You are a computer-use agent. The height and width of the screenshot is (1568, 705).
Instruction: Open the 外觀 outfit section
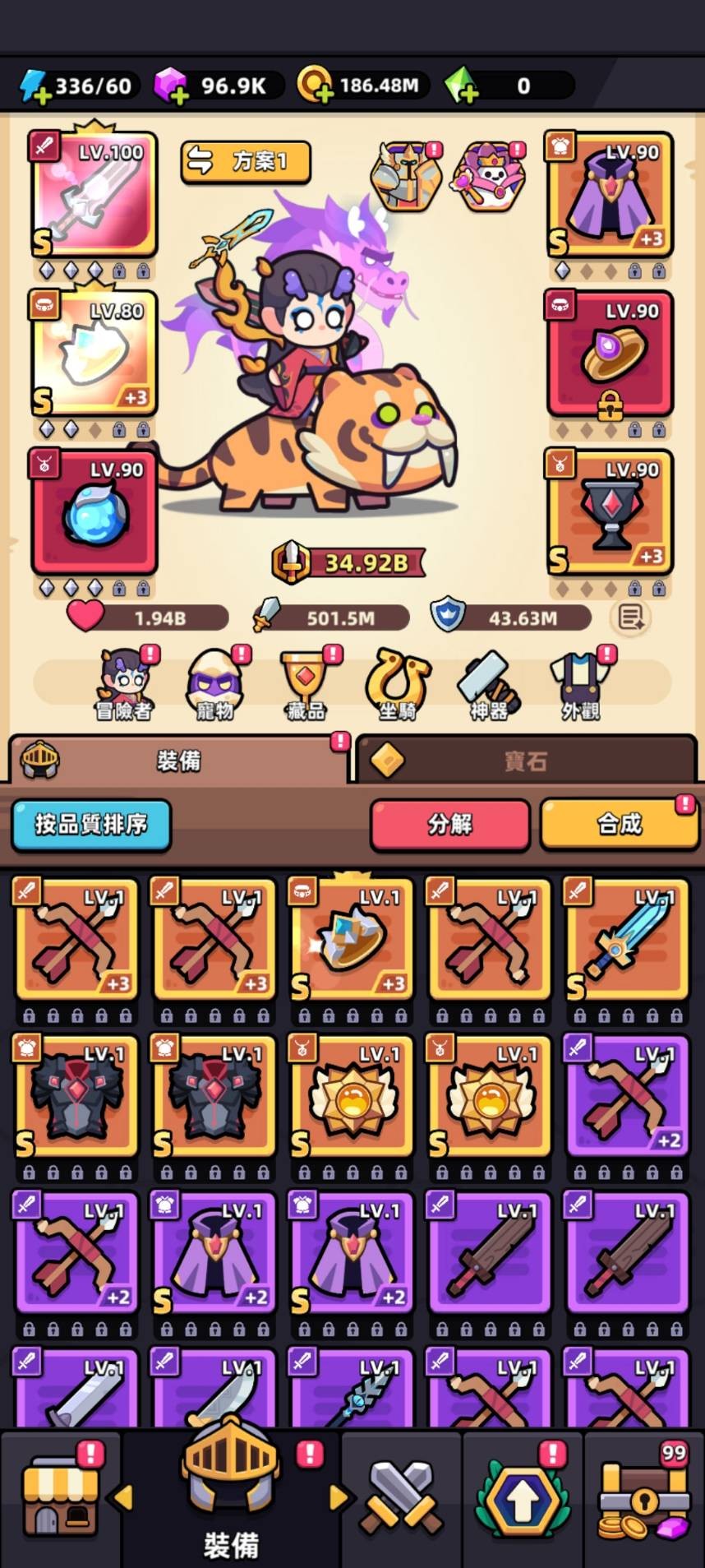[581, 684]
